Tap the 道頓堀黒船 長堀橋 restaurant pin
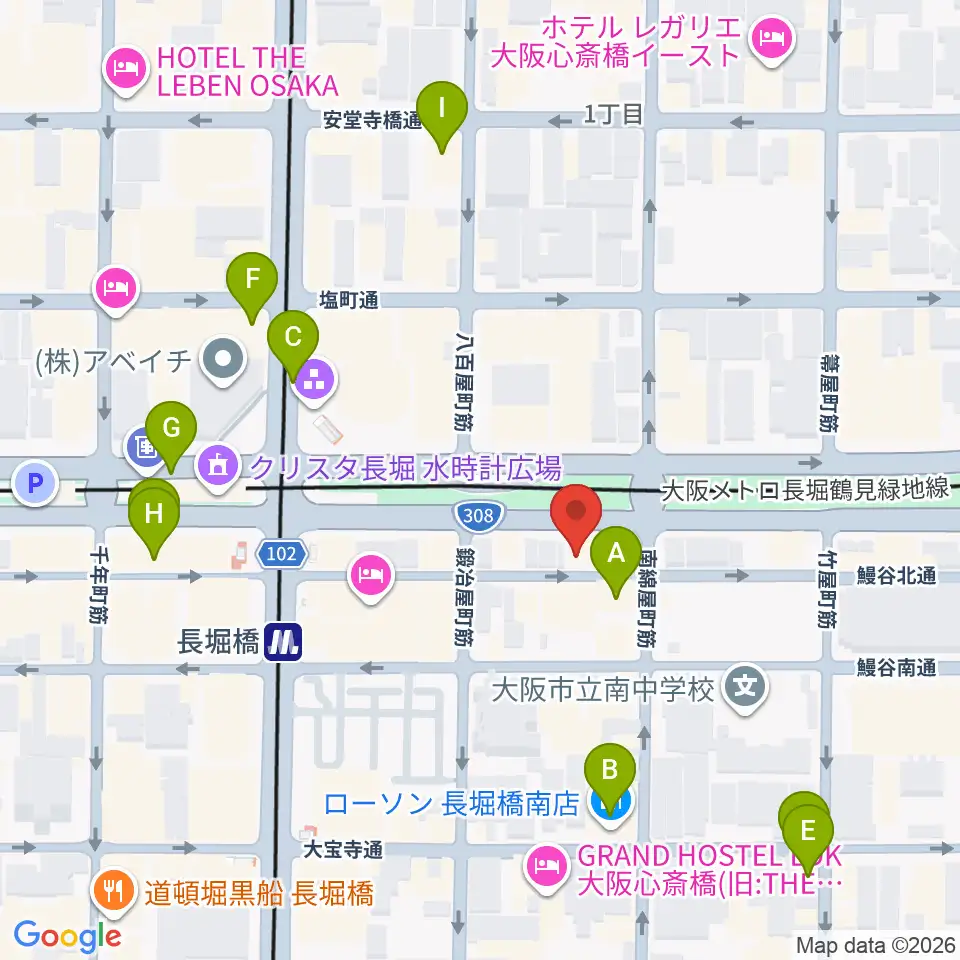The height and width of the screenshot is (960, 960). 114,893
